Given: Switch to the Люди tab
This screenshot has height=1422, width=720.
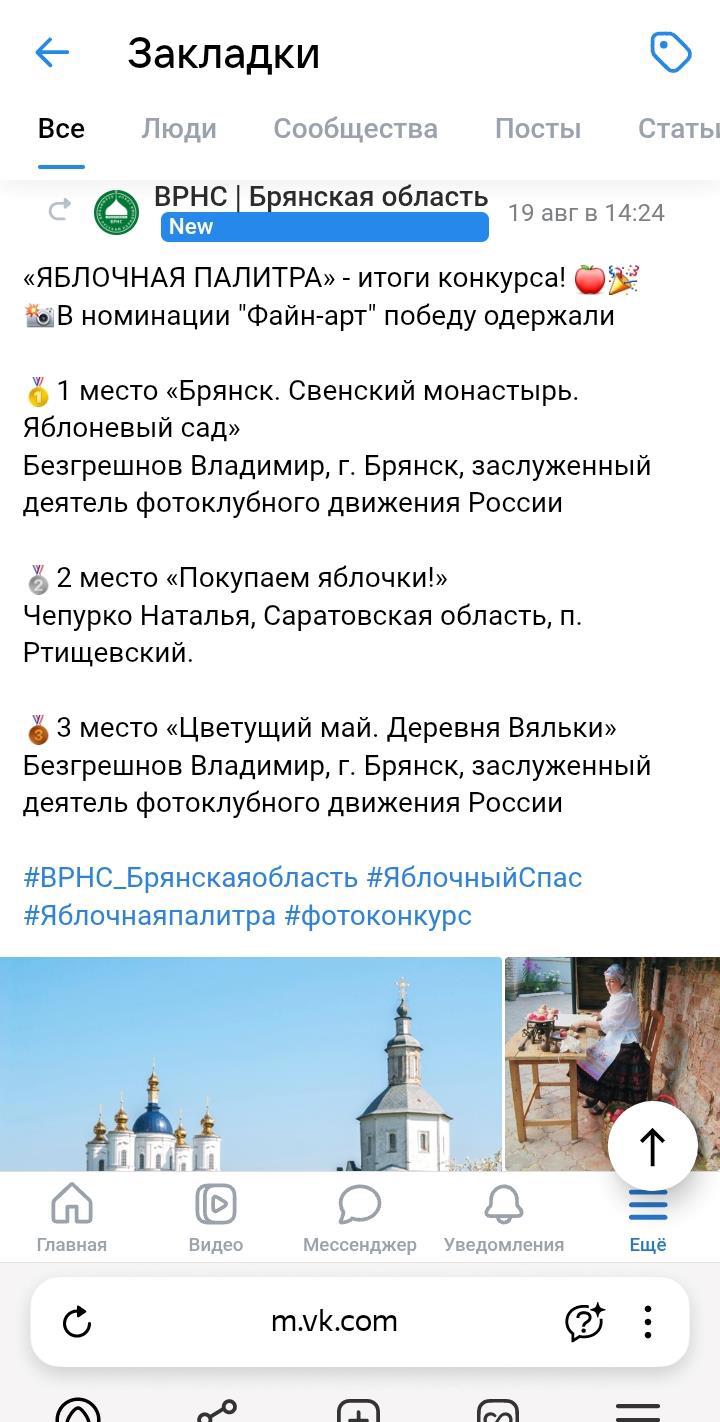Looking at the screenshot, I should click(179, 129).
